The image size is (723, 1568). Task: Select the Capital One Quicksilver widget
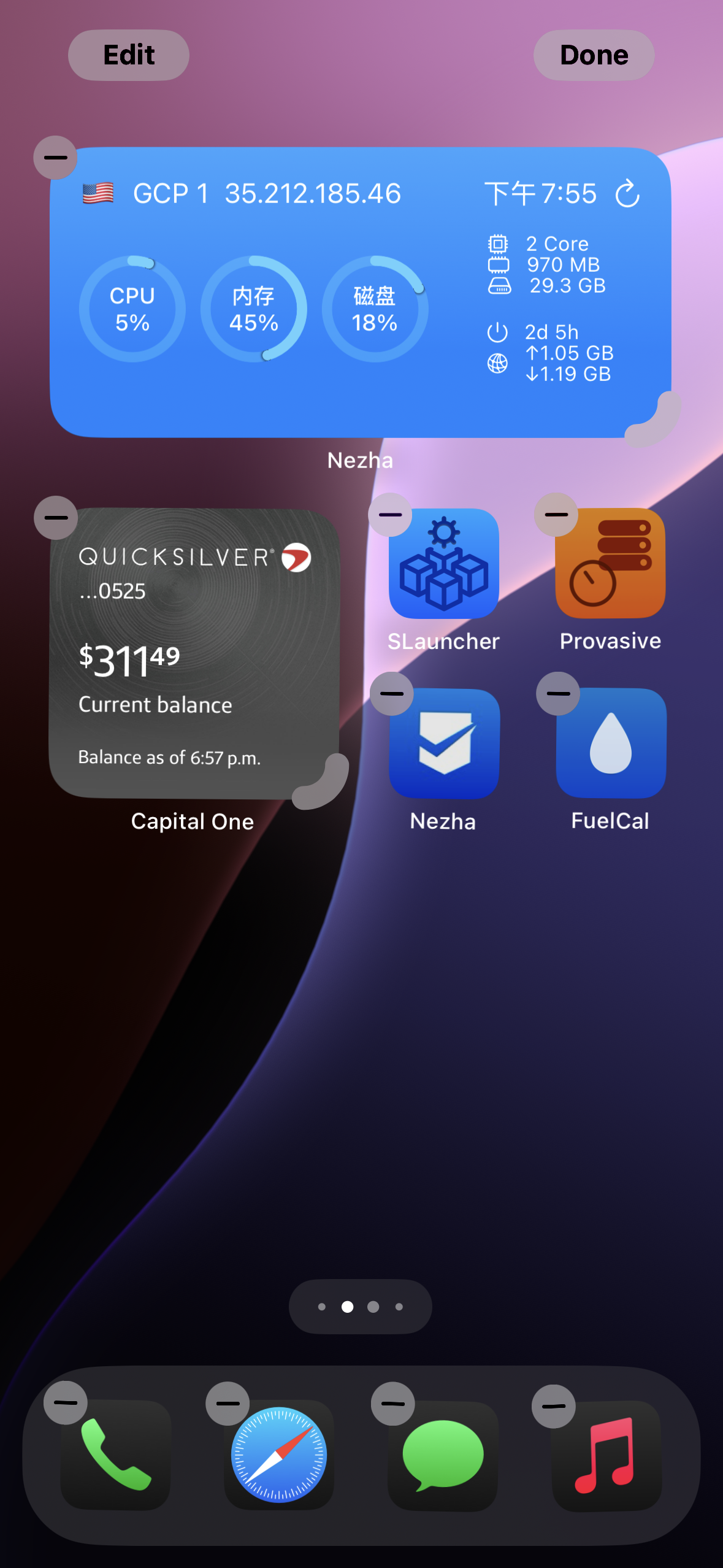194,653
